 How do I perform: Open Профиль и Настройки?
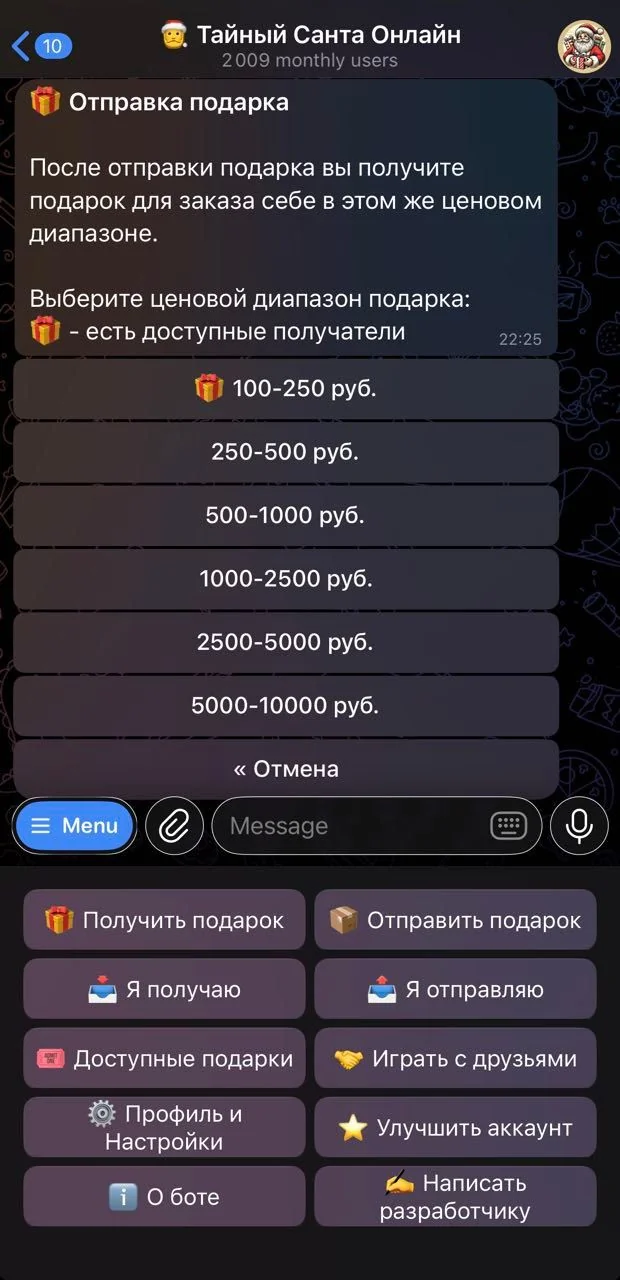pos(165,1128)
